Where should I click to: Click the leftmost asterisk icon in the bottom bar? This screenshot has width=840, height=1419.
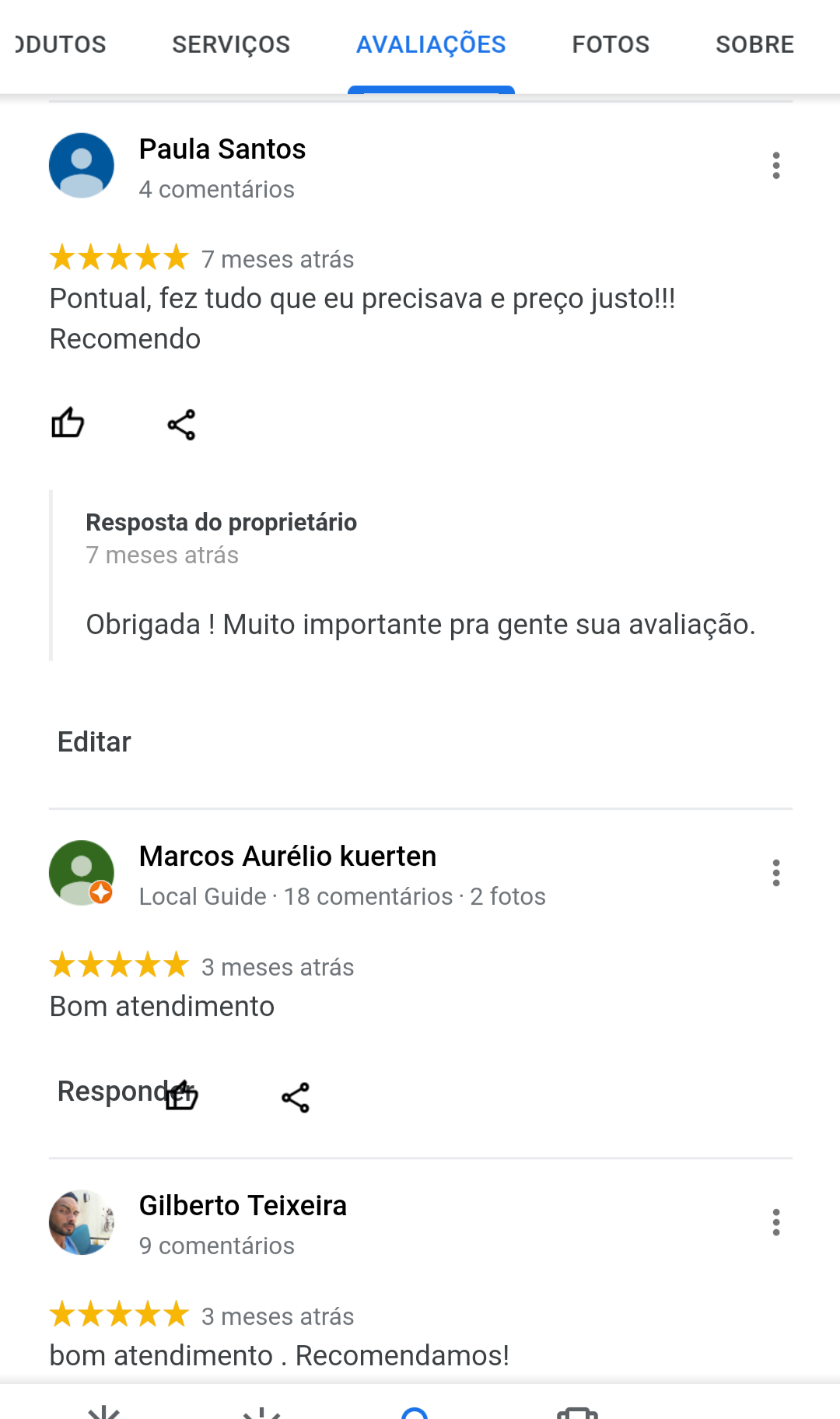pos(105,1410)
